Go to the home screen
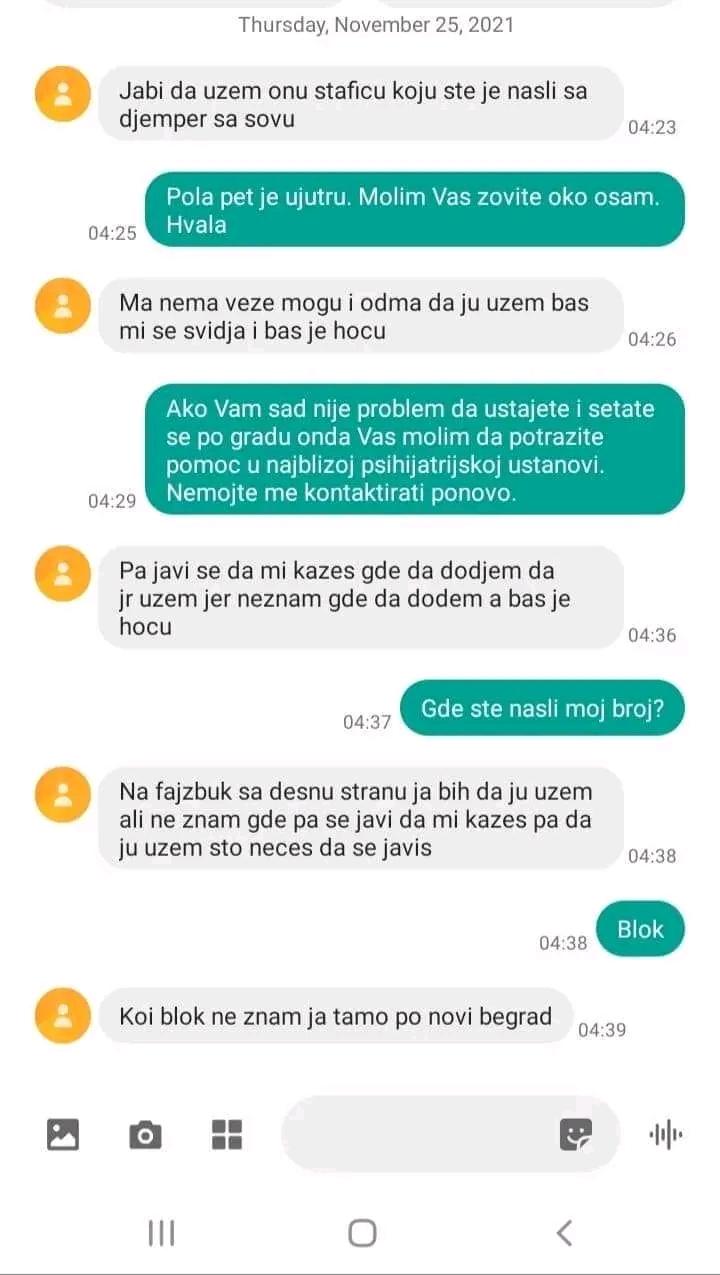This screenshot has height=1275, width=720. (362, 1233)
